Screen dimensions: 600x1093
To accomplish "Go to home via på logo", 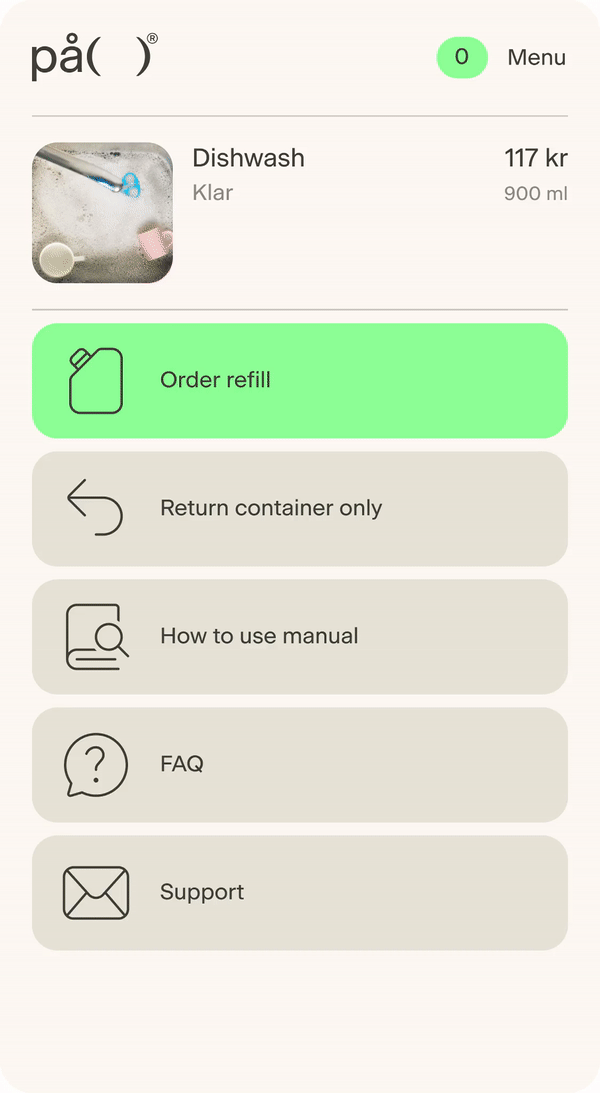I will (92, 57).
